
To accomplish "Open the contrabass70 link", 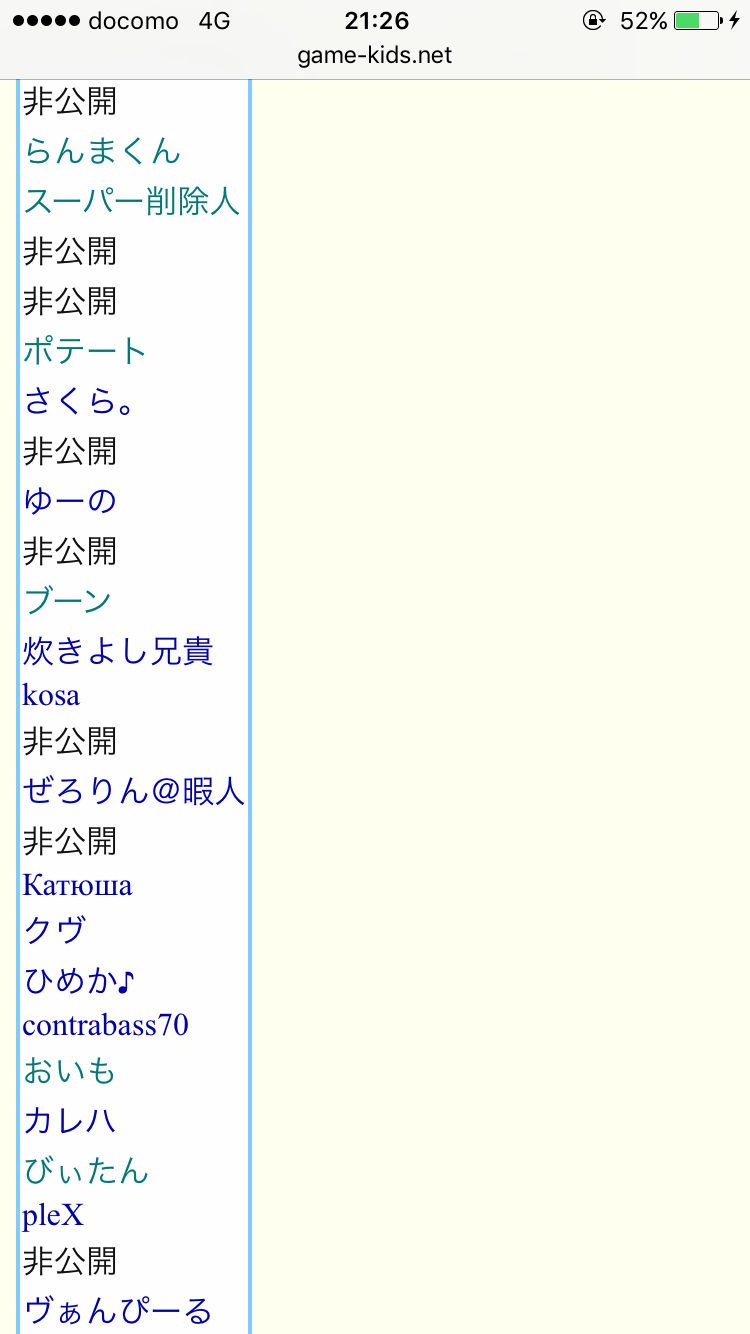I will point(105,1026).
